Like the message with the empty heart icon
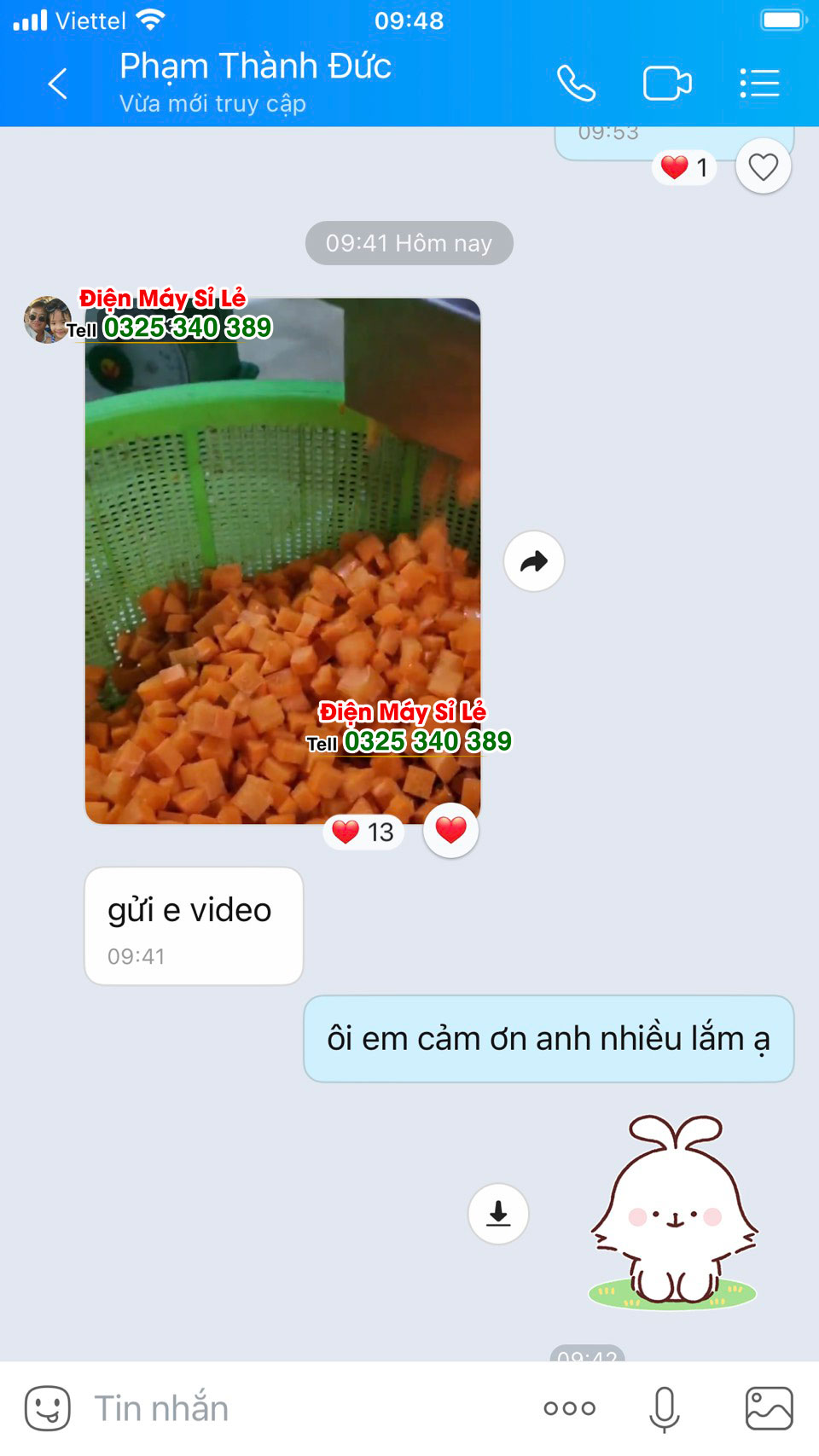 coord(763,166)
